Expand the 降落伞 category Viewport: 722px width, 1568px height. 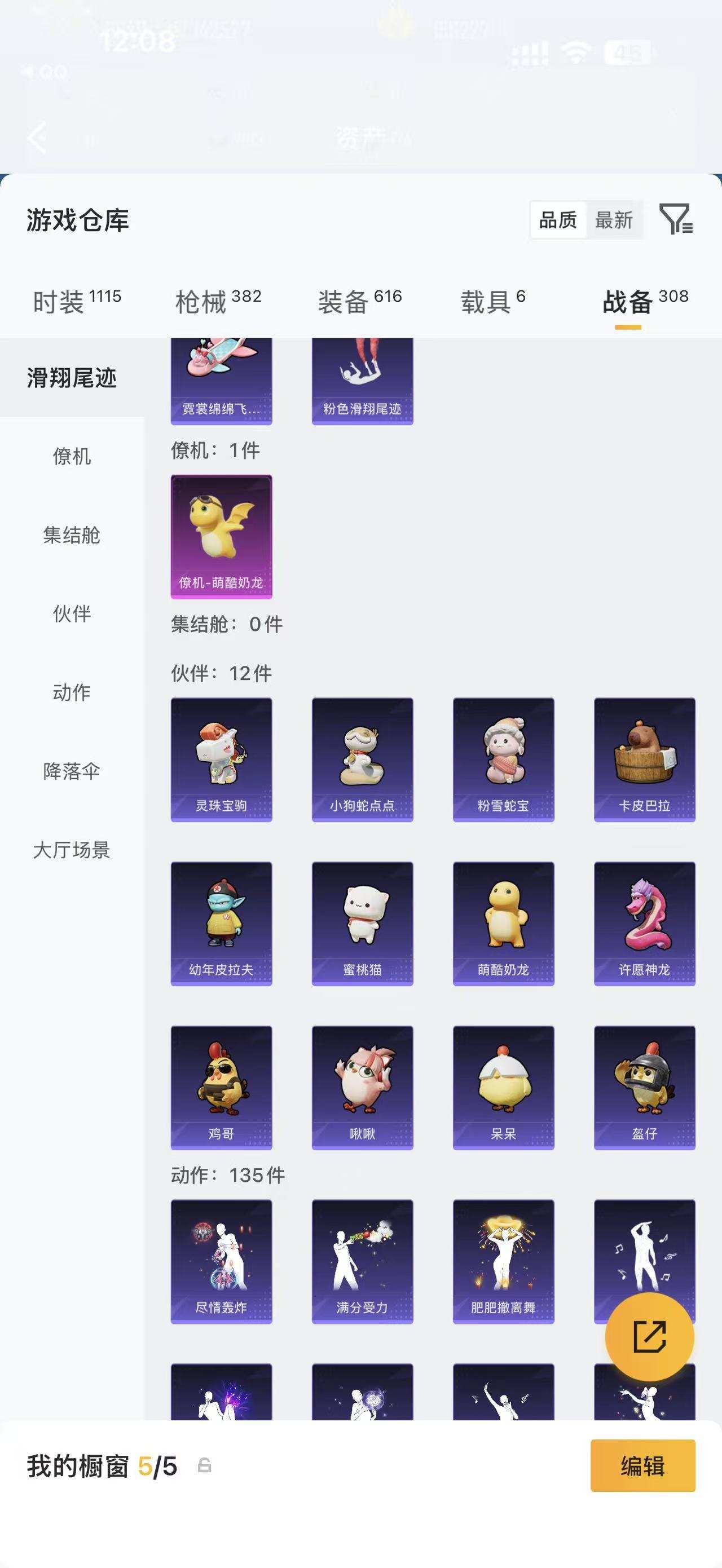pyautogui.click(x=72, y=770)
